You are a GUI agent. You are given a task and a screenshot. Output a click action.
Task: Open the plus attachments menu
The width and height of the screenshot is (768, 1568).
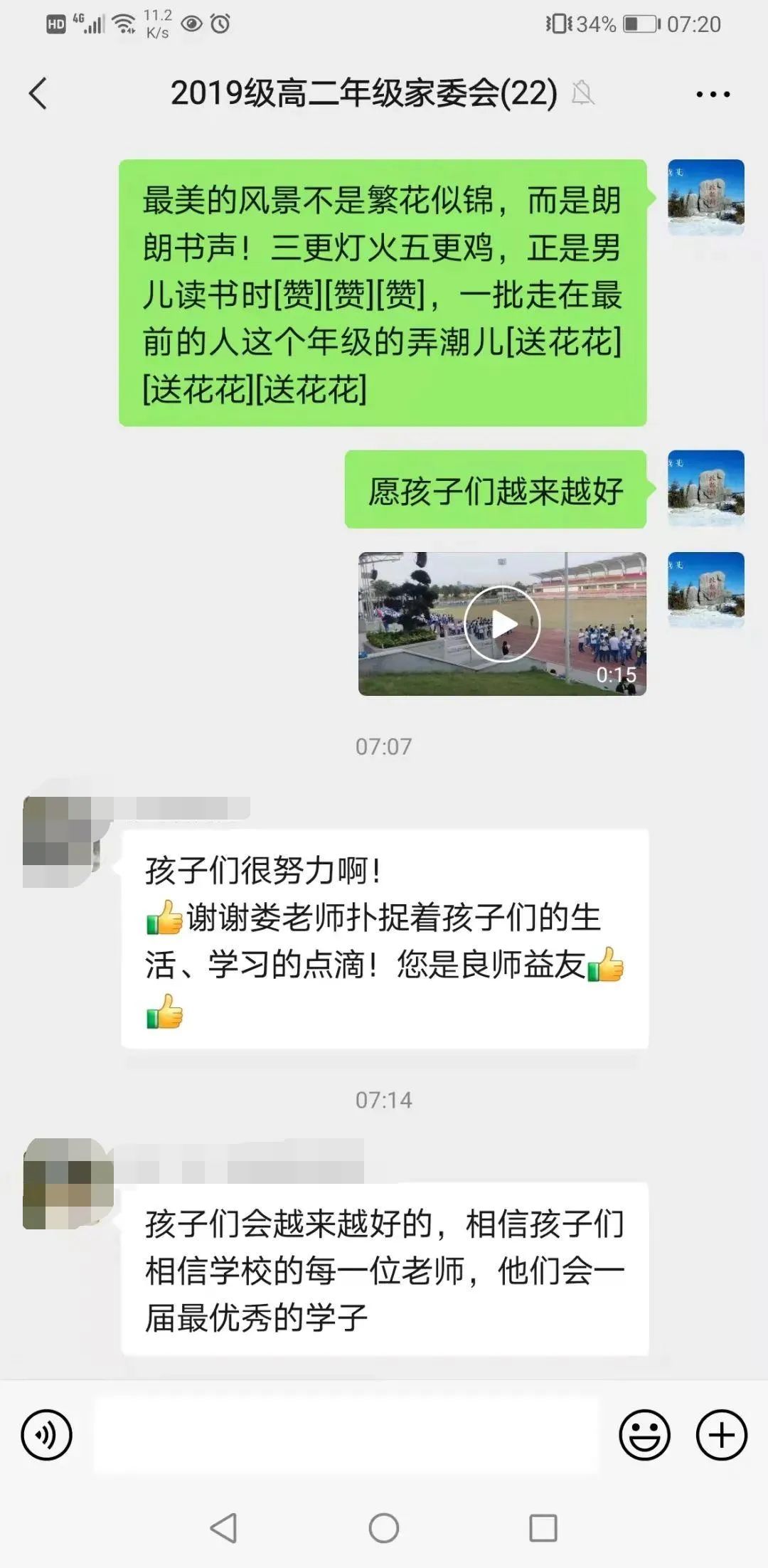(x=721, y=1435)
